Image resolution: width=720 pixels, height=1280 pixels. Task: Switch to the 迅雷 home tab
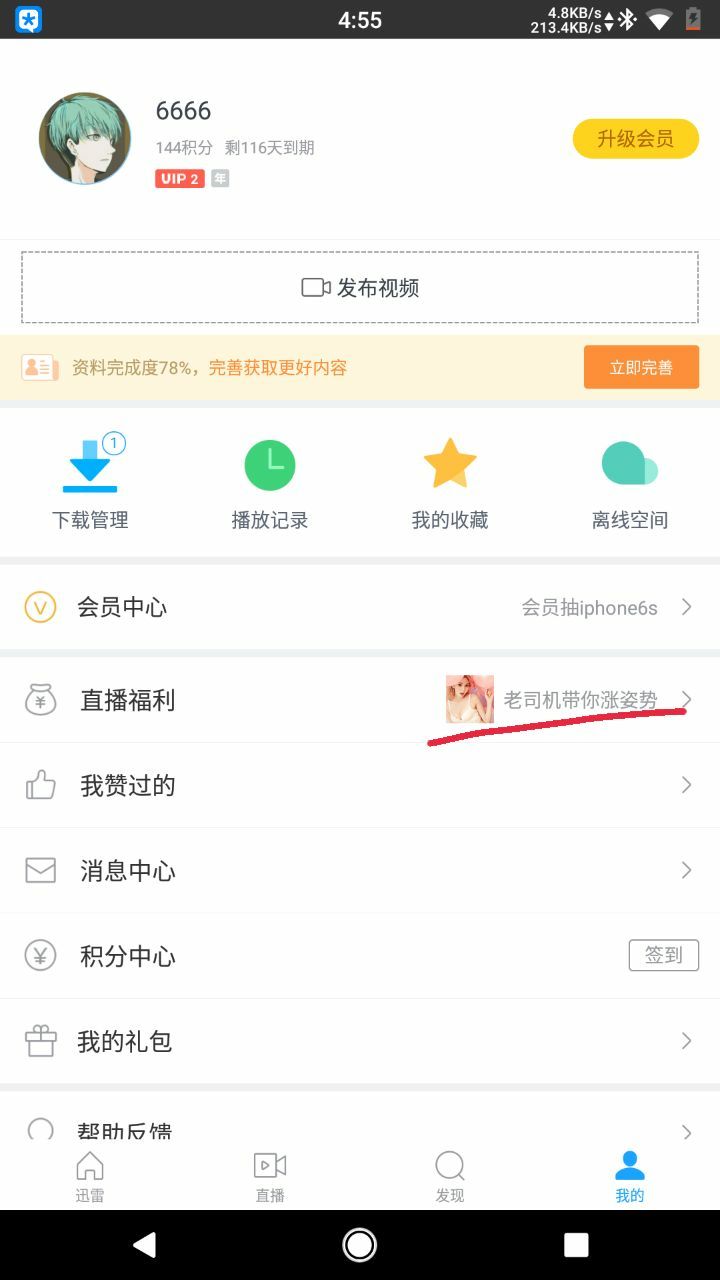click(x=90, y=1177)
